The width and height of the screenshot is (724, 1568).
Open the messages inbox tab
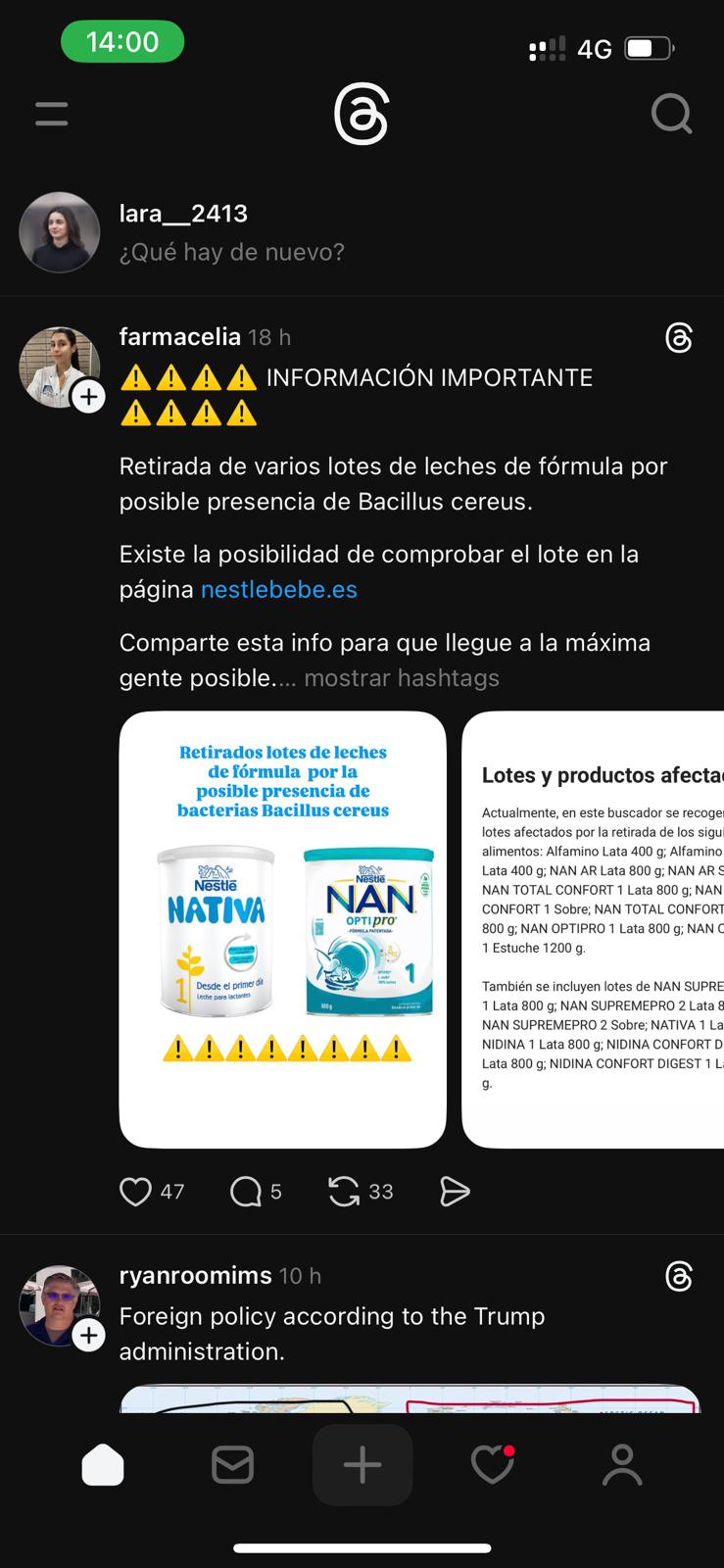[232, 1465]
